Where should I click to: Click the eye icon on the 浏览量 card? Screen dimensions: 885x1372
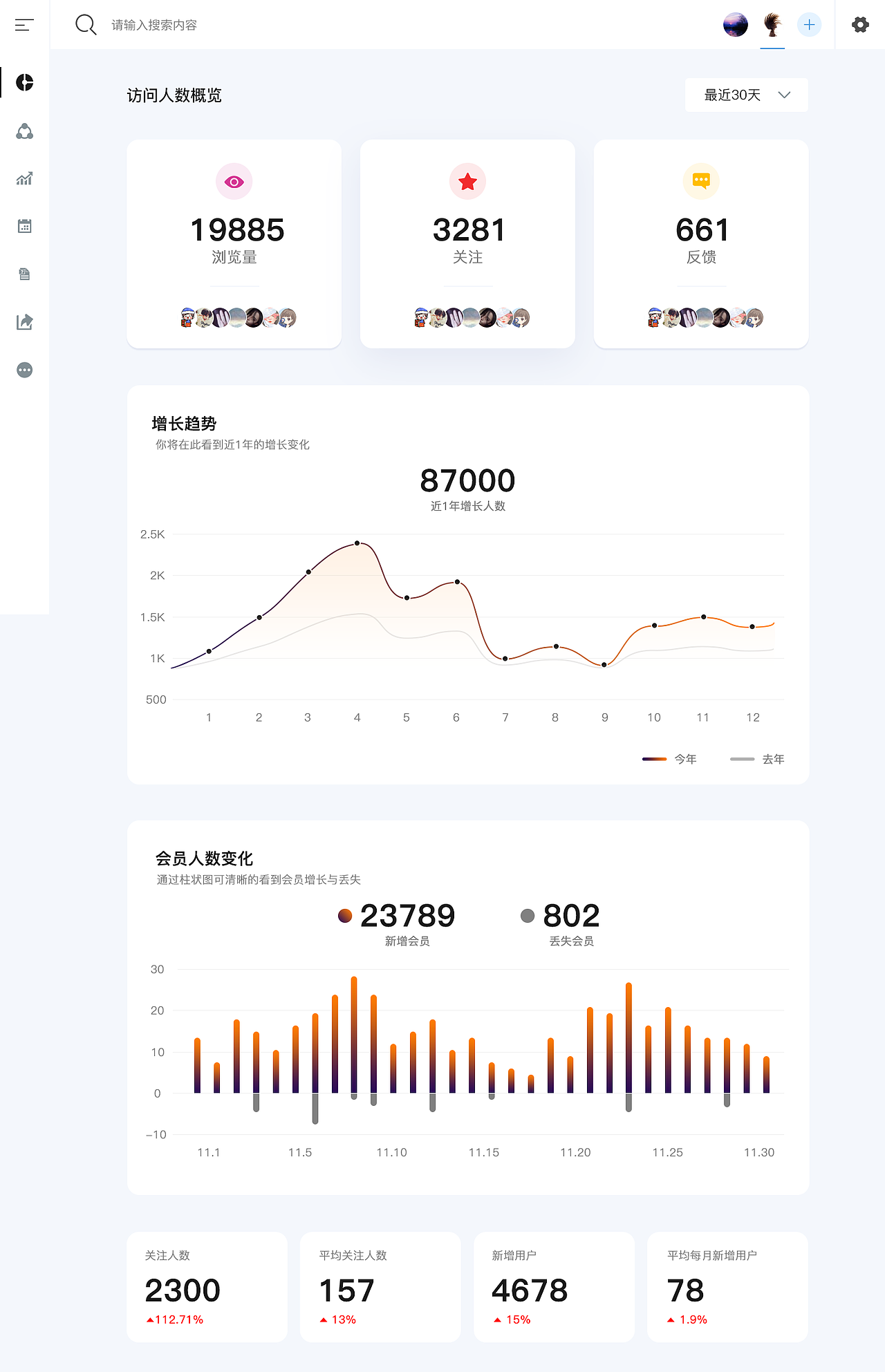coord(234,181)
